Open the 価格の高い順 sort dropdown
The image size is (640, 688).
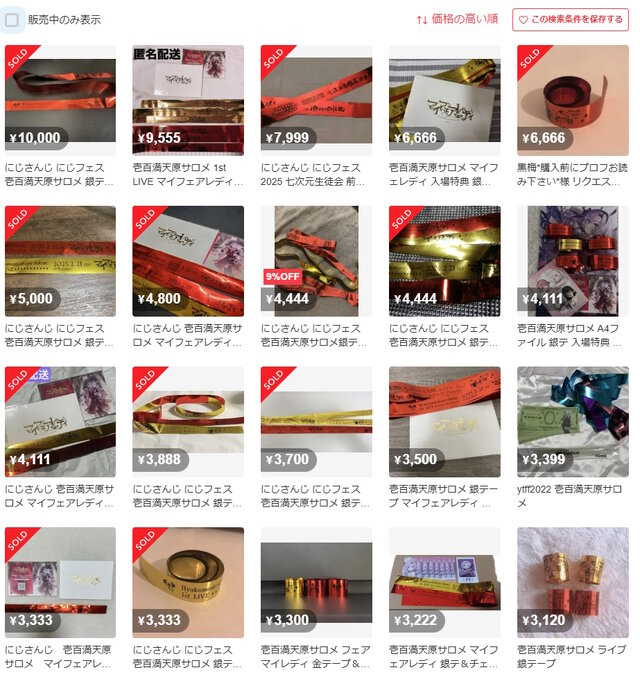(x=458, y=19)
